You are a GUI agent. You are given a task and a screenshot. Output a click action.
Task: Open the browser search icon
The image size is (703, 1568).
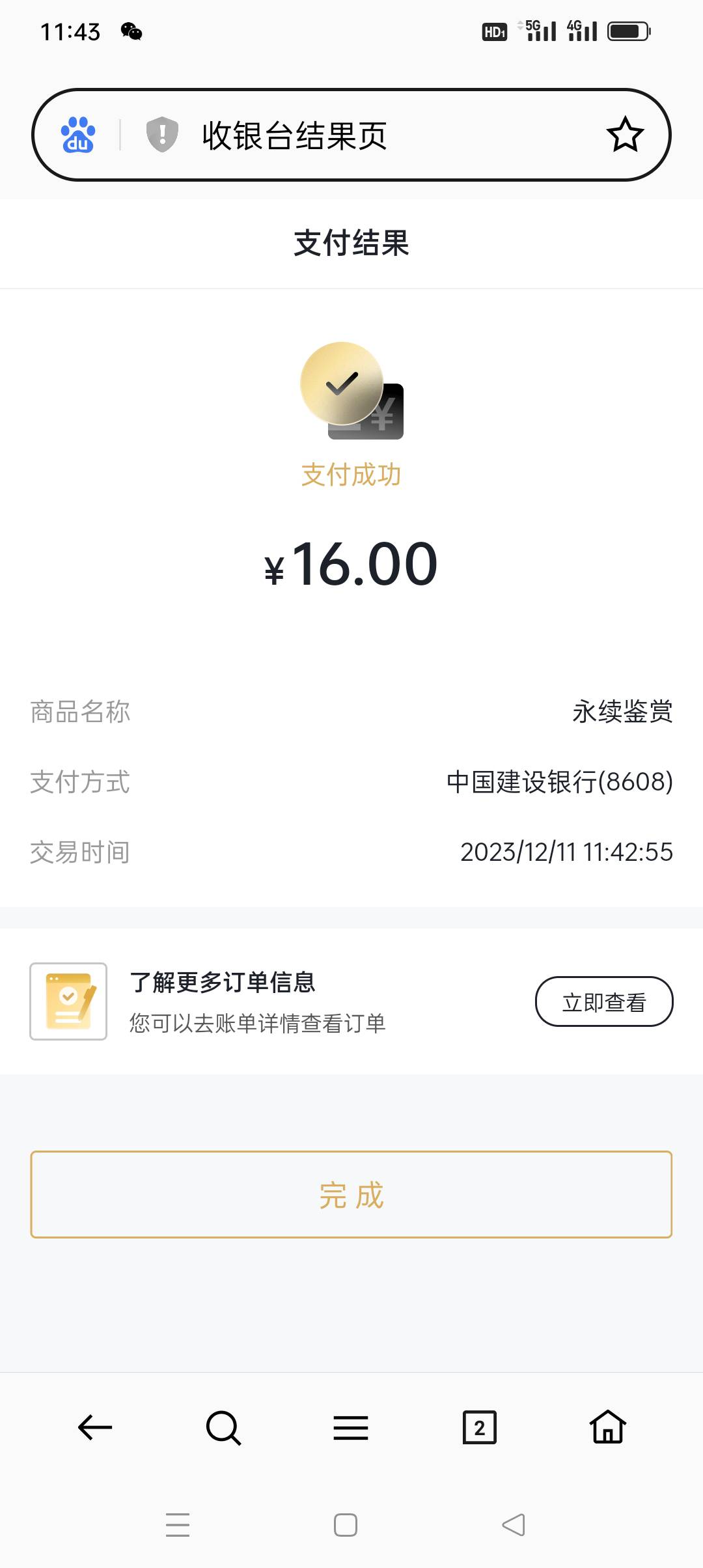tap(223, 1427)
